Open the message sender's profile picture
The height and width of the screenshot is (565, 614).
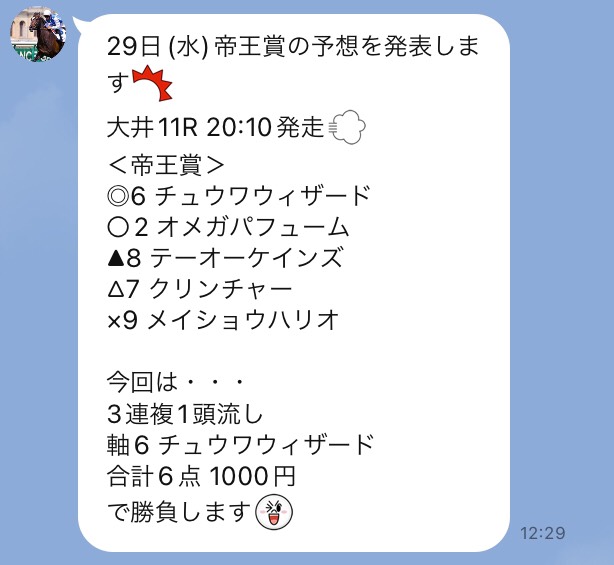coord(38,38)
